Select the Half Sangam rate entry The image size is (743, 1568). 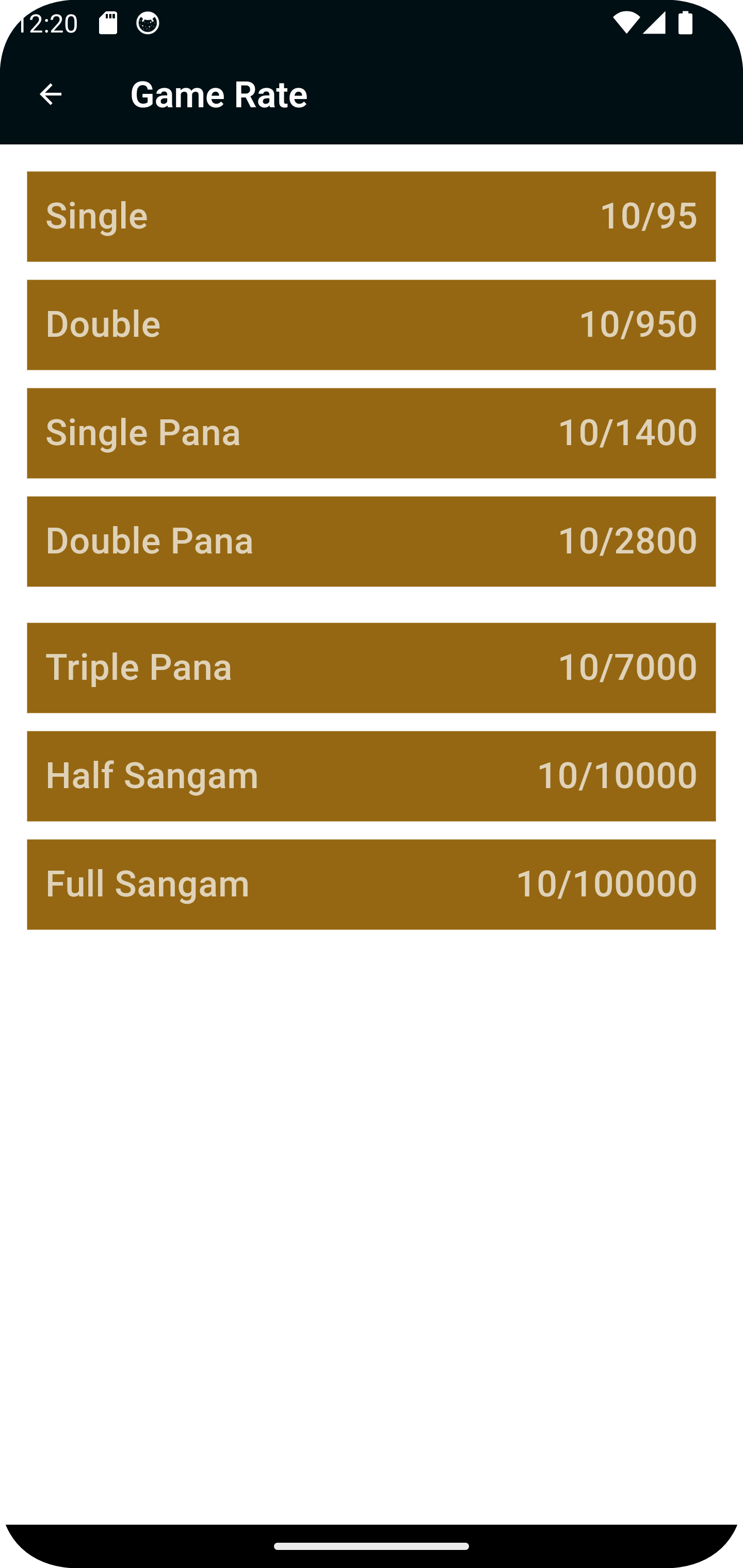(372, 775)
